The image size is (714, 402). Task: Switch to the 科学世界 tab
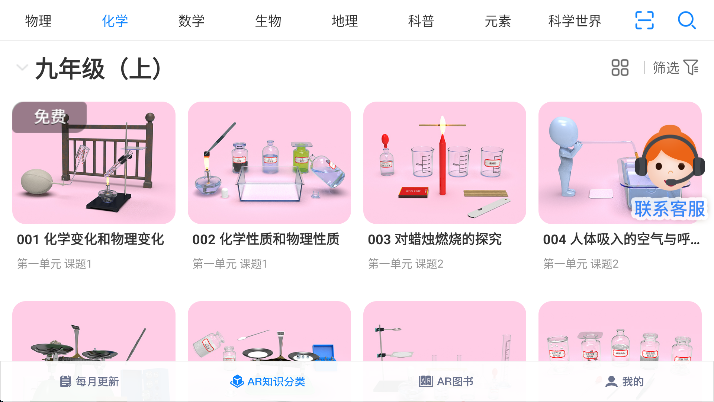[575, 21]
